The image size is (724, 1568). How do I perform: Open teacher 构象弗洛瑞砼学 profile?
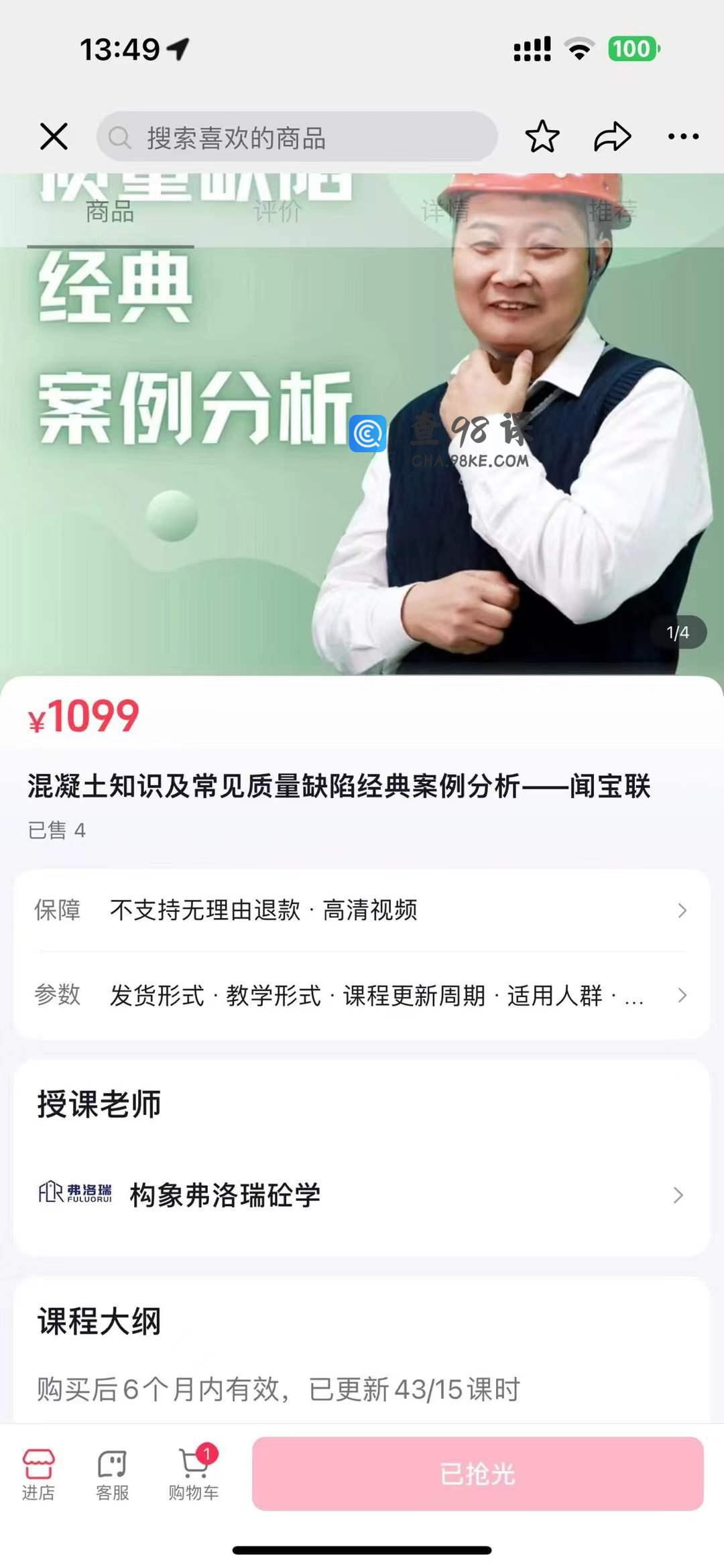pyautogui.click(x=362, y=1195)
